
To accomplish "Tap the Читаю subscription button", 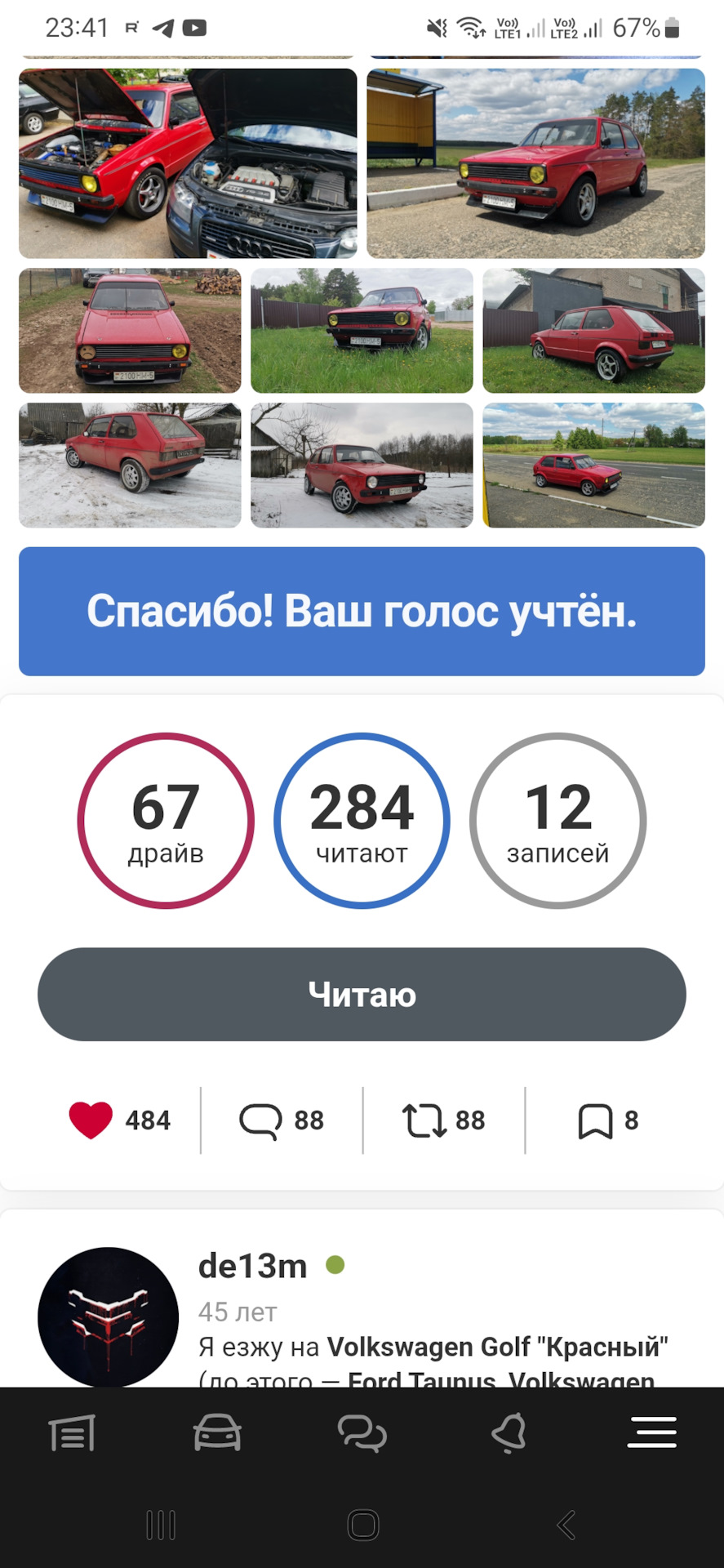I will click(362, 994).
